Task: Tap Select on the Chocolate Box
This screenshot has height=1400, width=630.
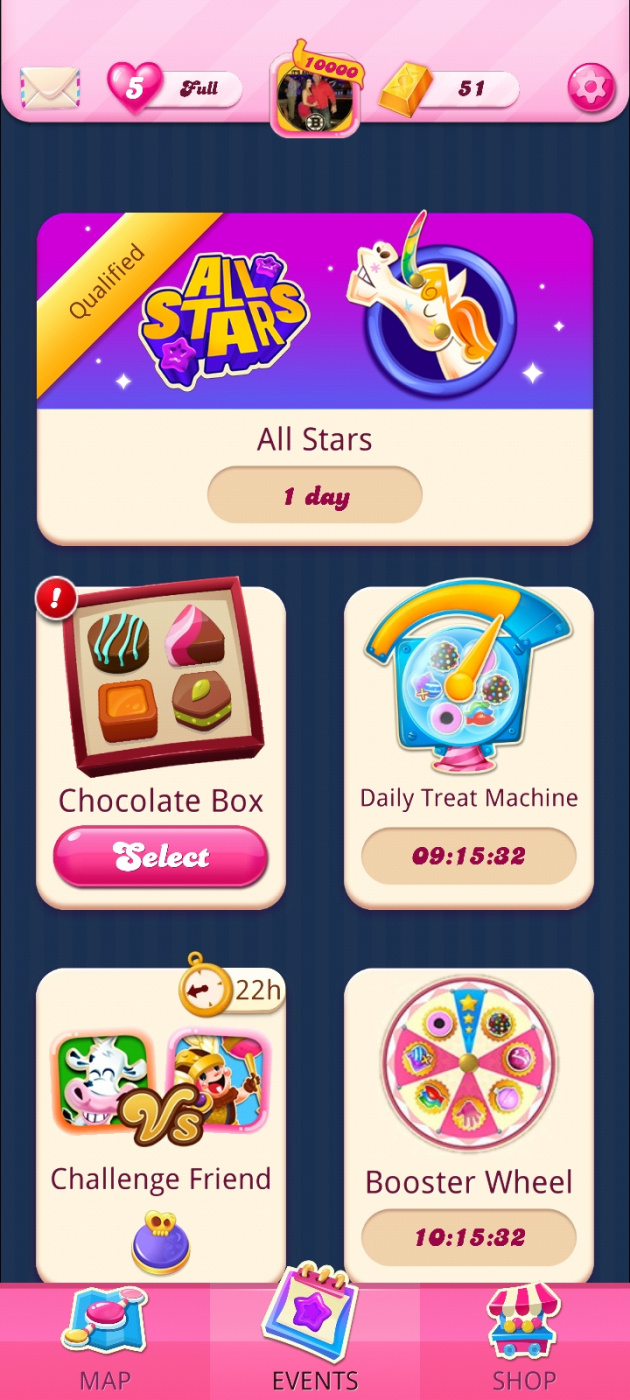Action: tap(161, 857)
